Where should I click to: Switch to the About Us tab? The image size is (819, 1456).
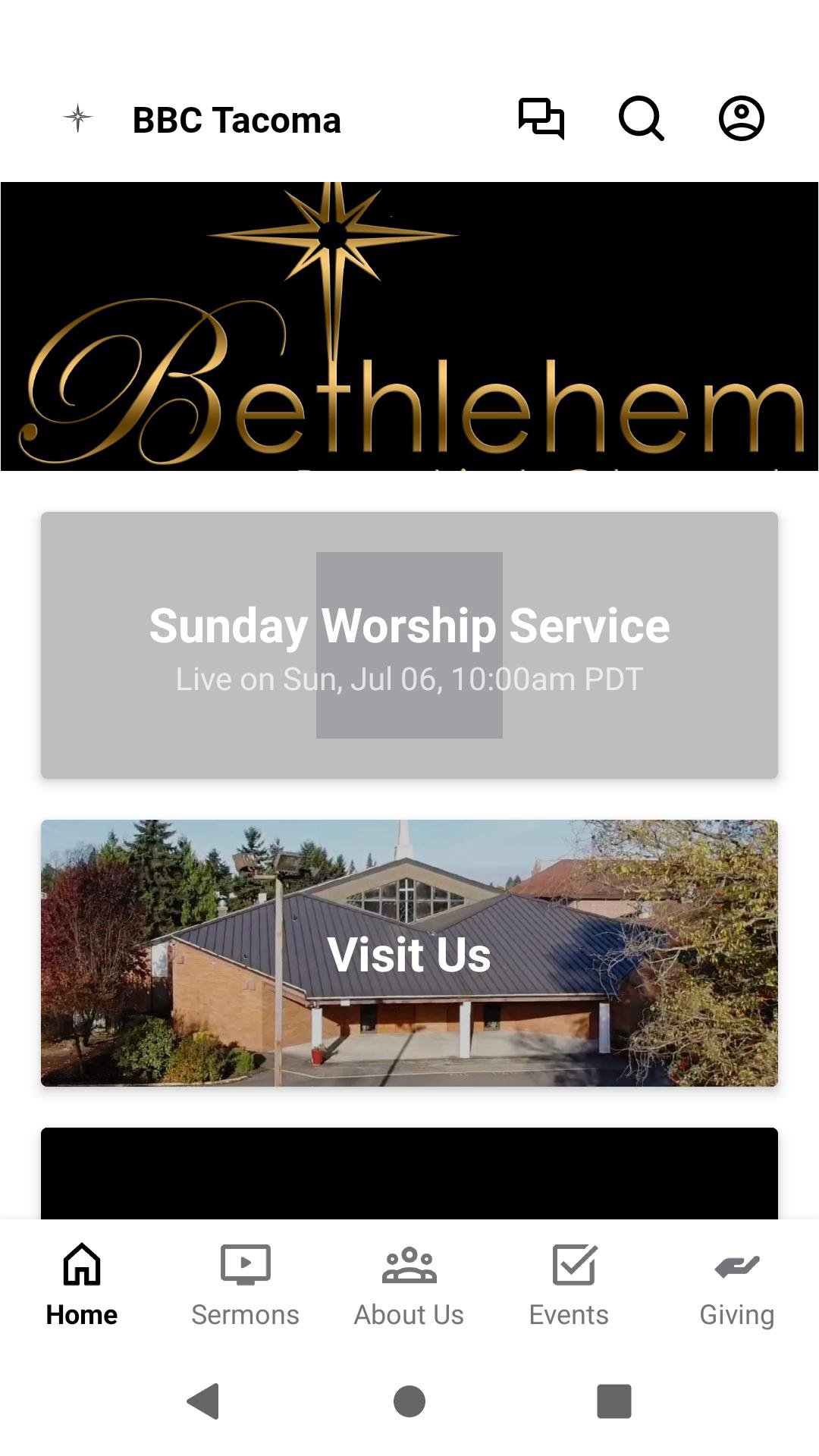coord(409,1285)
